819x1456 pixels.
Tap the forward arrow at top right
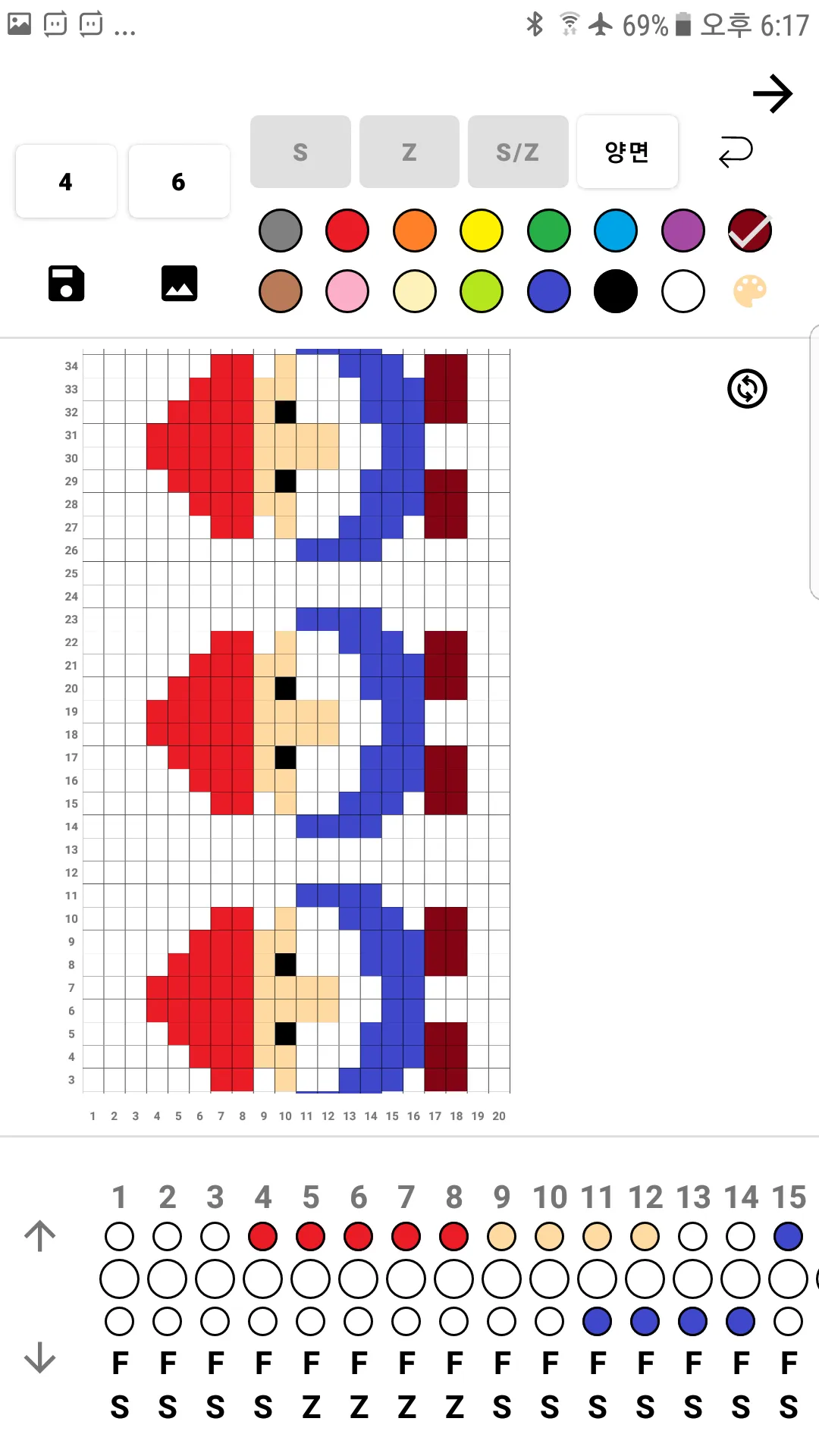point(772,94)
